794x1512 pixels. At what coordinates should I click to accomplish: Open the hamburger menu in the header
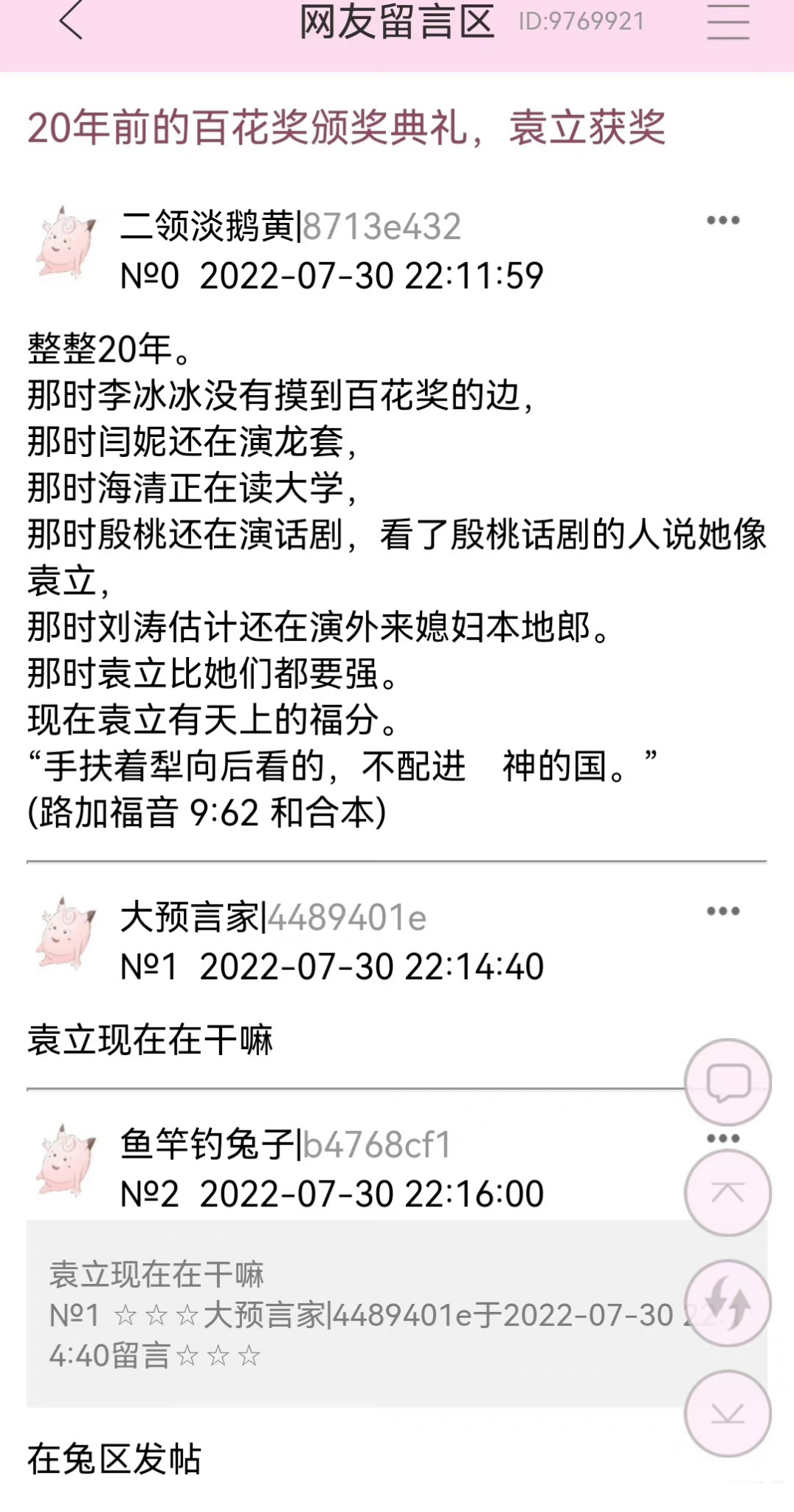click(x=728, y=21)
